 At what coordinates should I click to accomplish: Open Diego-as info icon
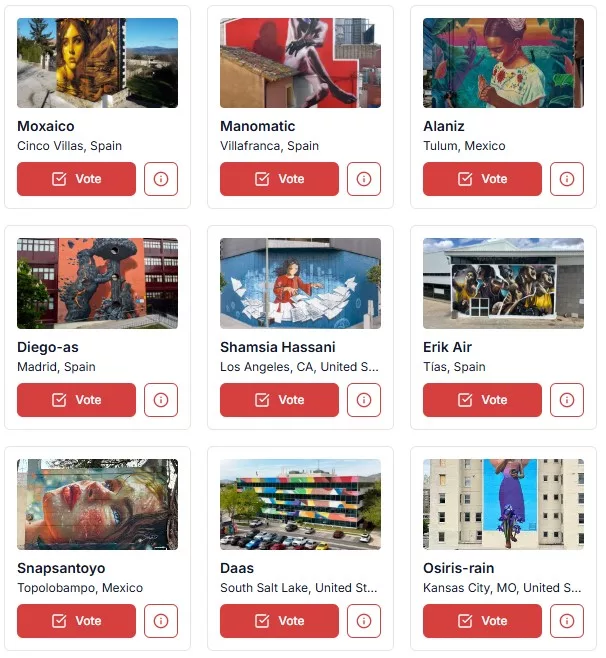click(x=161, y=400)
